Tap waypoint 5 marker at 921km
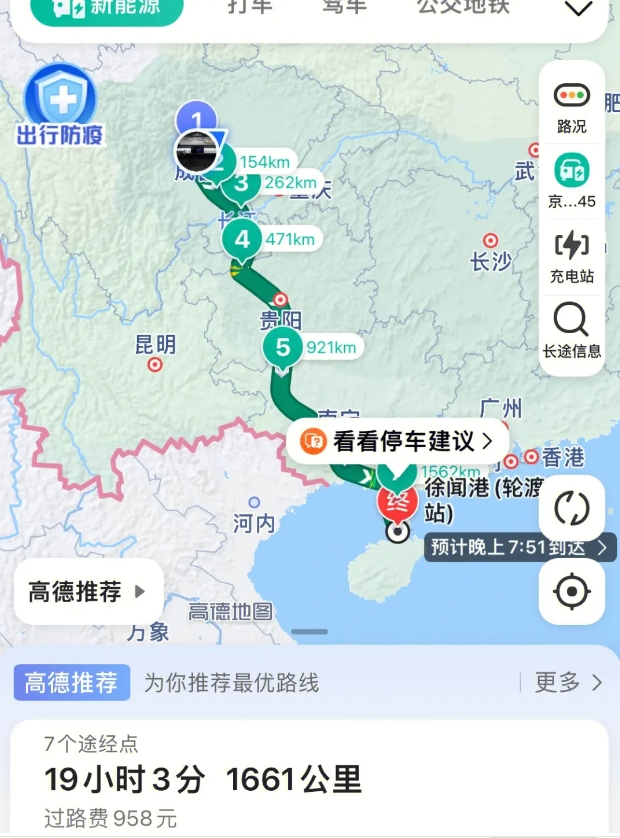The width and height of the screenshot is (620, 838). (x=283, y=348)
